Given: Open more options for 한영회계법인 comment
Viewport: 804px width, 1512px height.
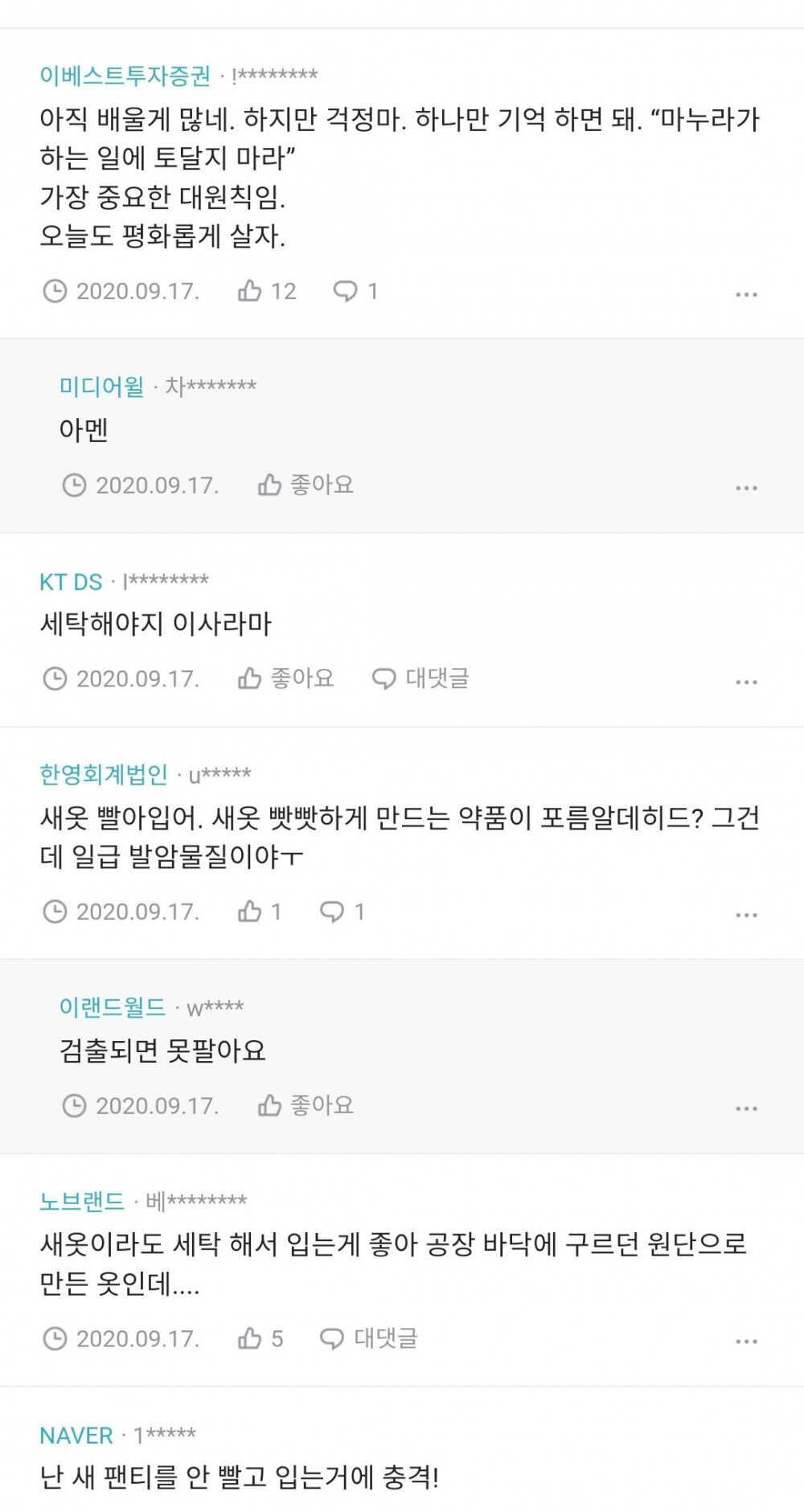Looking at the screenshot, I should click(x=746, y=915).
